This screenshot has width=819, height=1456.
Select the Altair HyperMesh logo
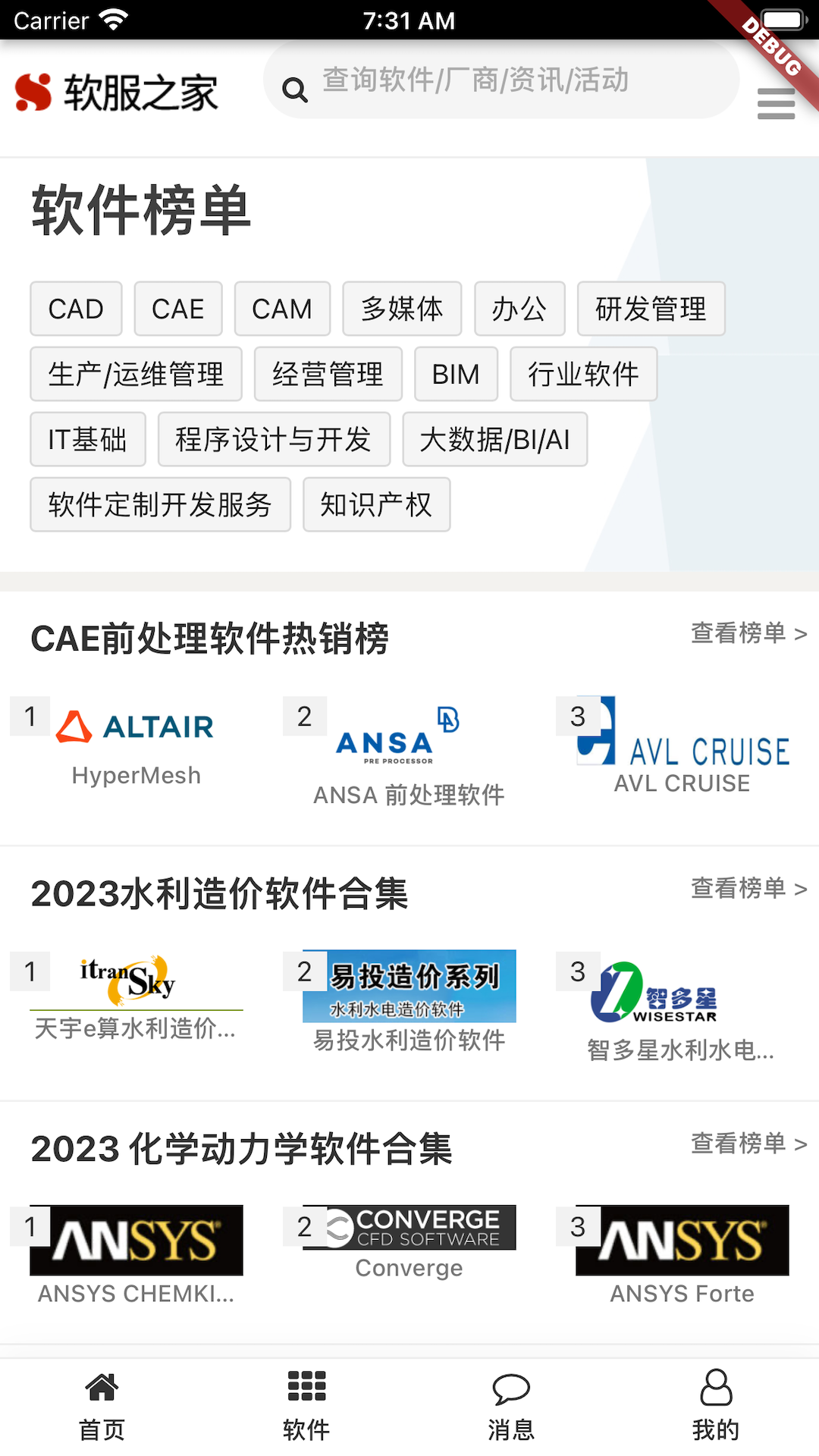pyautogui.click(x=135, y=726)
